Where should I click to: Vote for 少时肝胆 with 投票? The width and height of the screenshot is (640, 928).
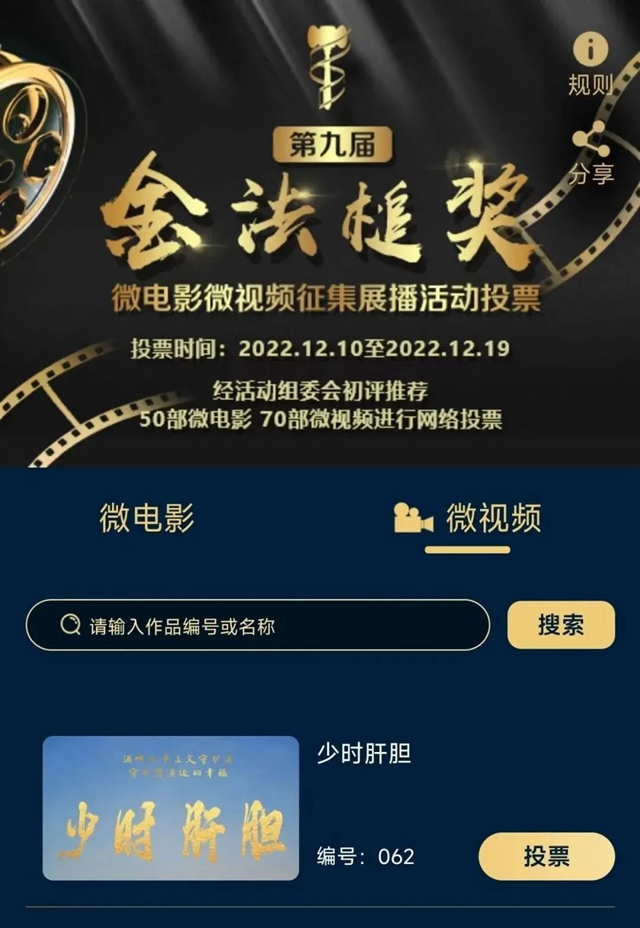click(546, 856)
